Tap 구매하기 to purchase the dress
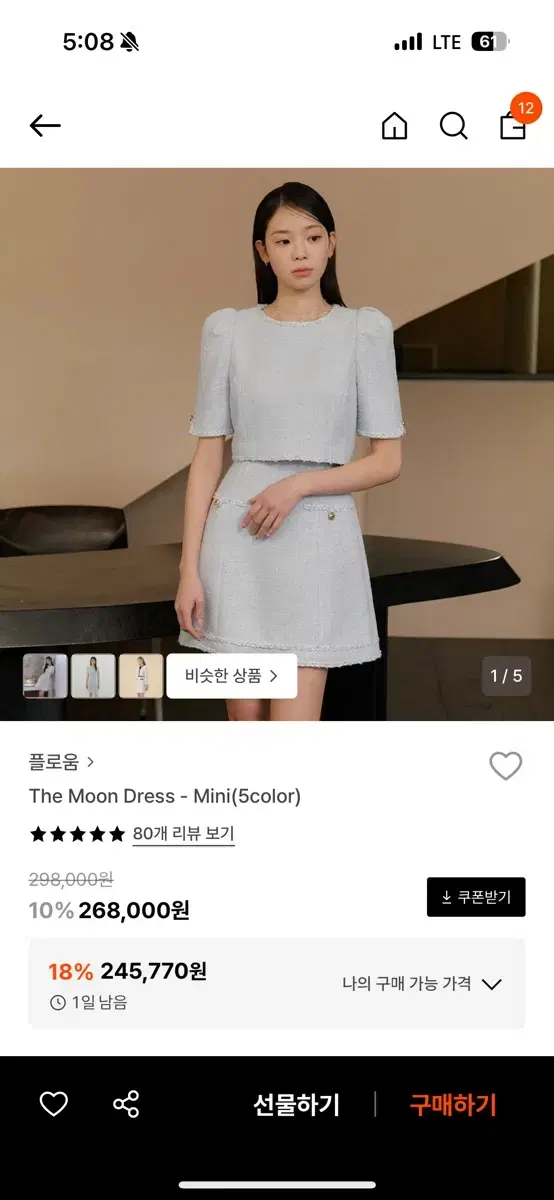Screen dimensions: 554x1200 pyautogui.click(x=453, y=1105)
